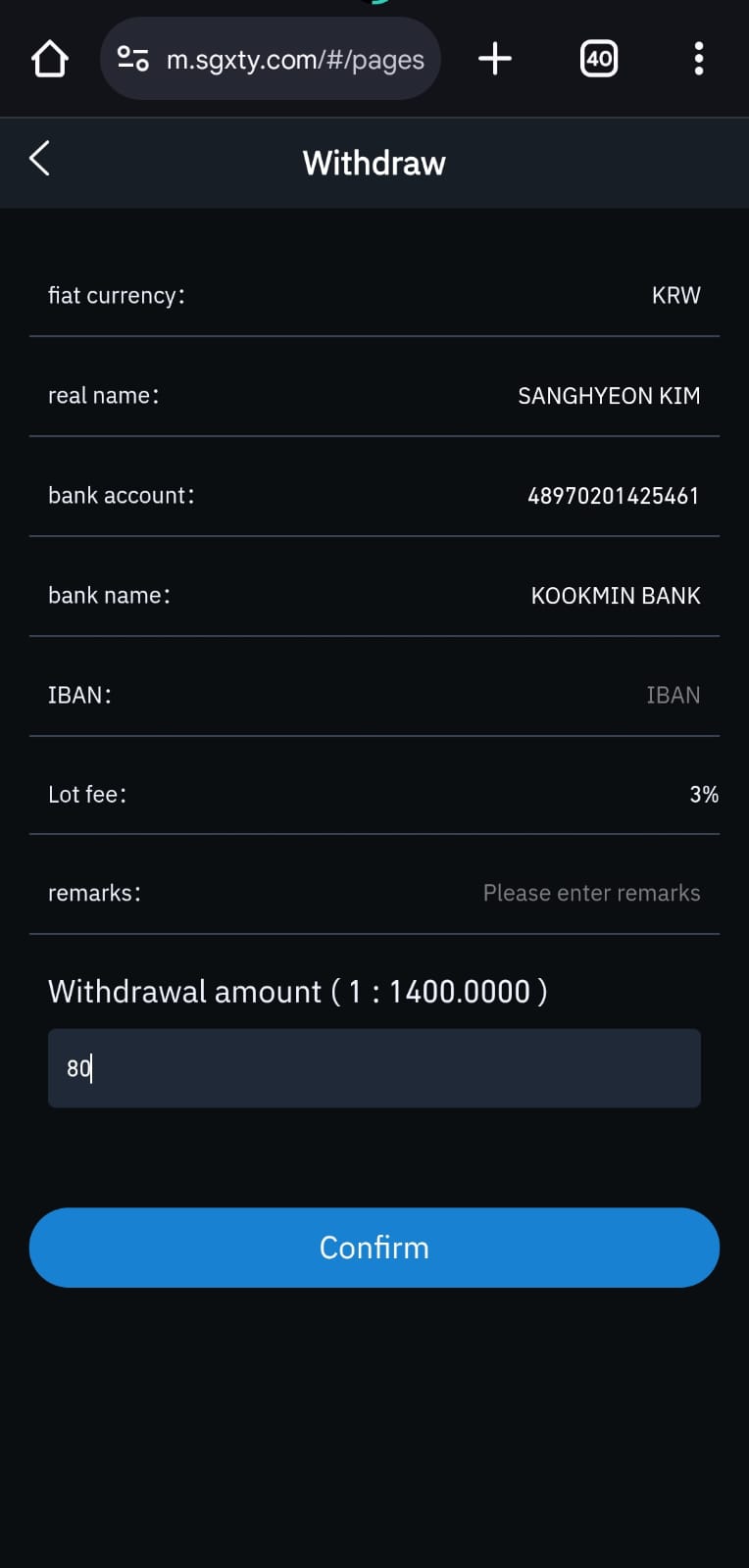This screenshot has height=1568, width=749.
Task: Go back from the Withdraw page
Action: pos(40,159)
